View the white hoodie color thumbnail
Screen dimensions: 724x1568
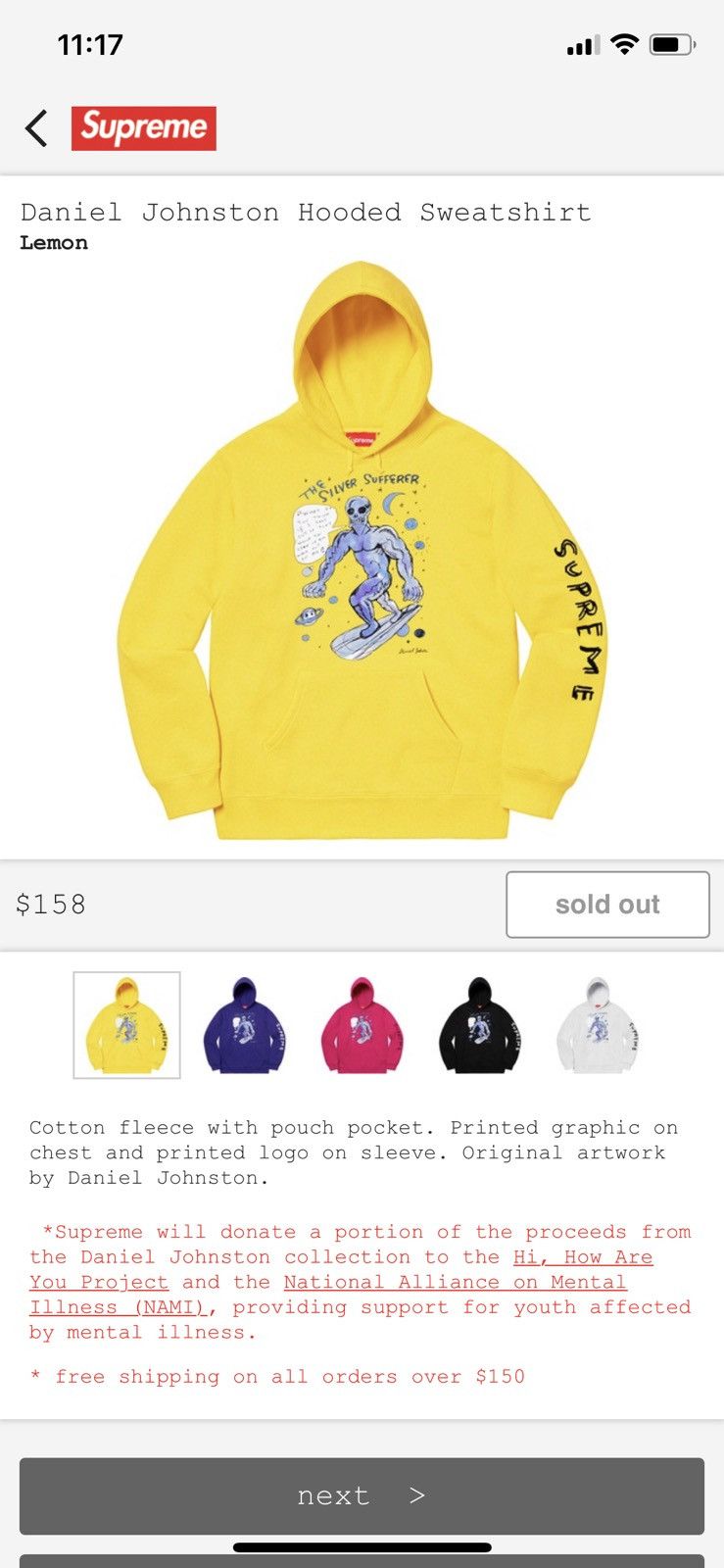[x=598, y=1025]
